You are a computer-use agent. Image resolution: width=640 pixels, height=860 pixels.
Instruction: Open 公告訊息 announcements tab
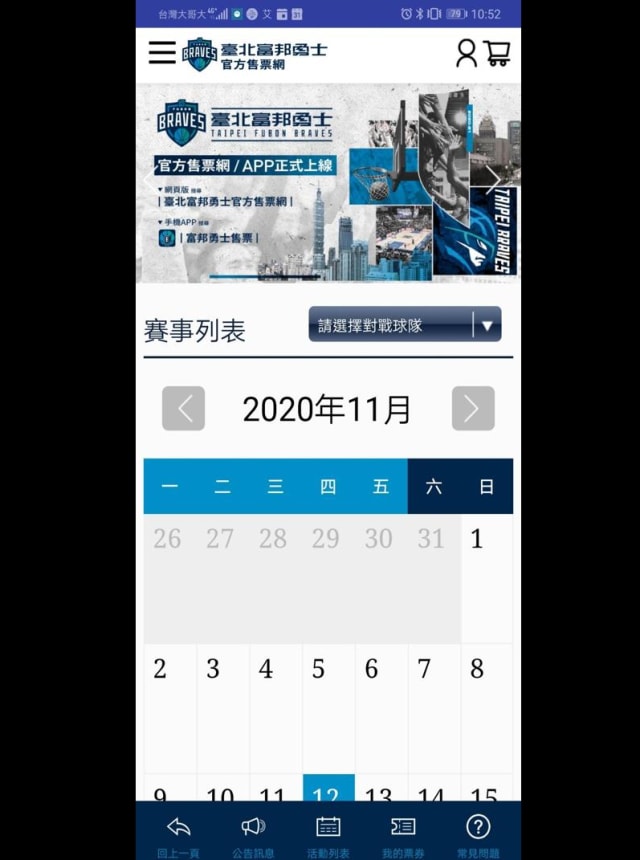coord(253,833)
